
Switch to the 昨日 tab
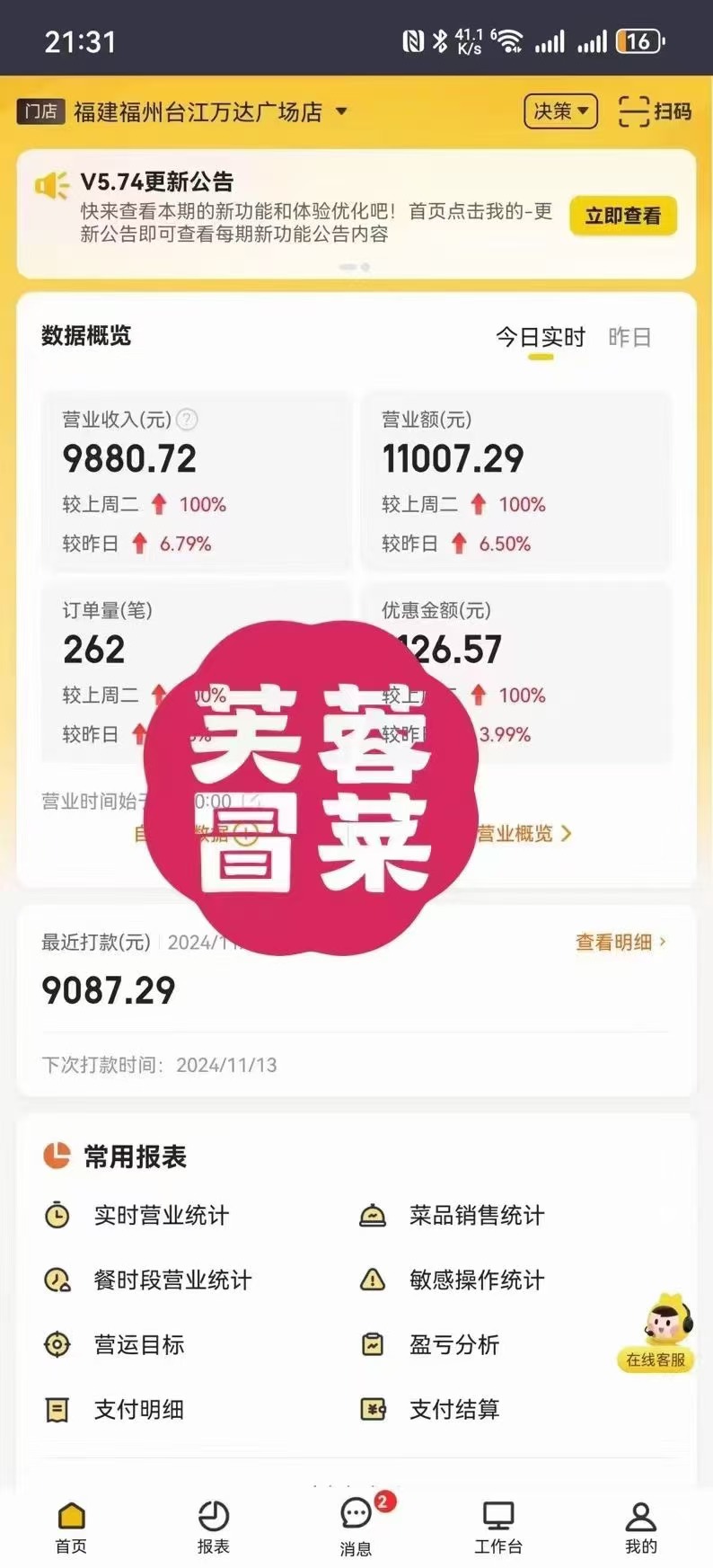629,337
